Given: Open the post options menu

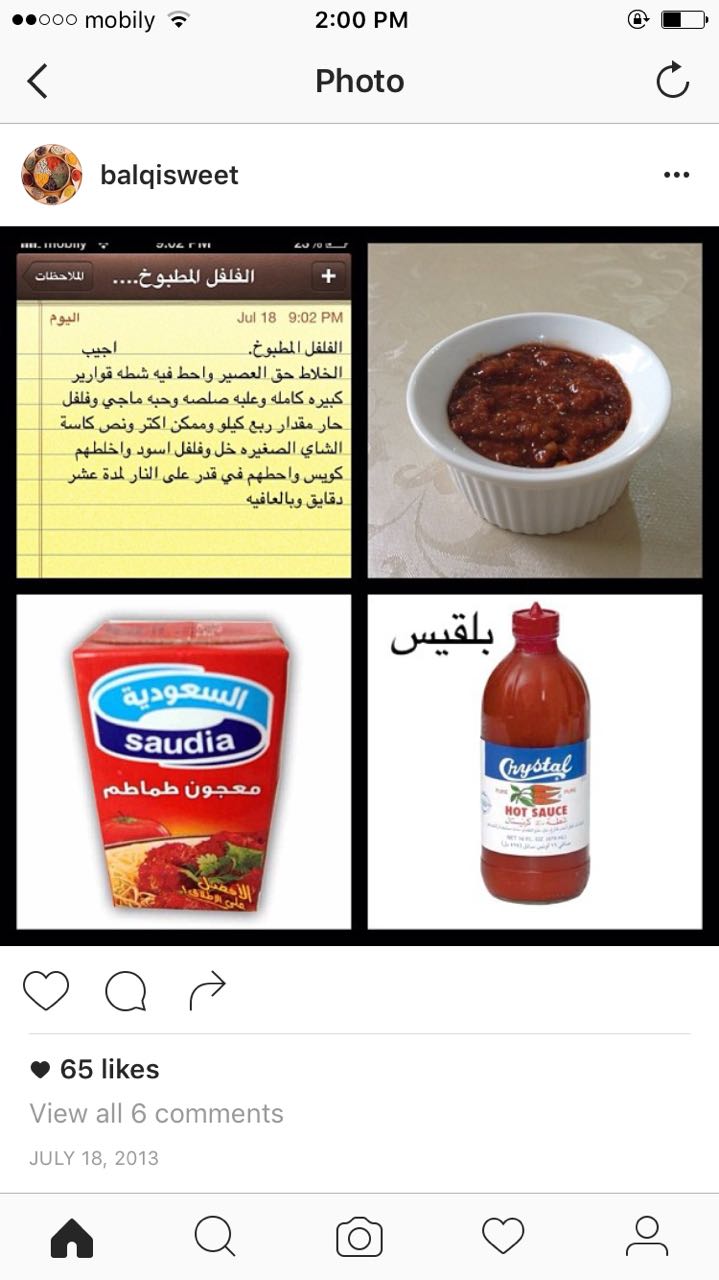Looking at the screenshot, I should point(676,175).
